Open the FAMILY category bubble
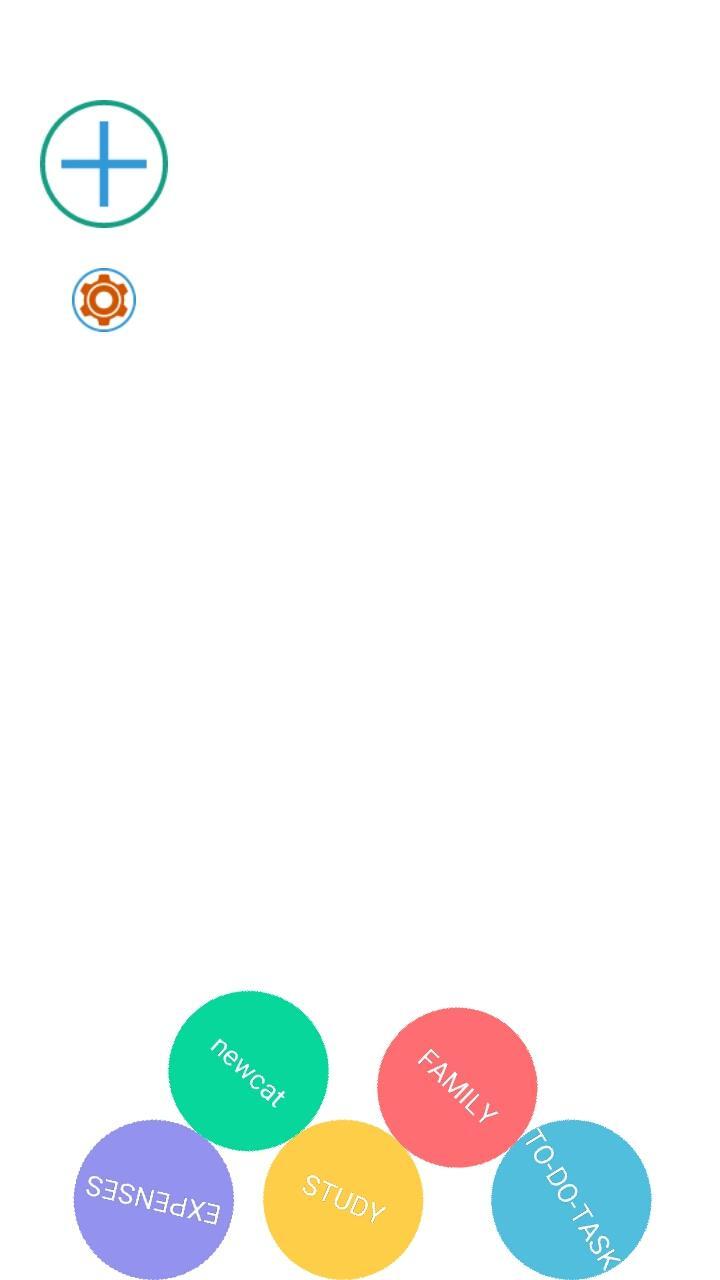 pyautogui.click(x=457, y=1087)
